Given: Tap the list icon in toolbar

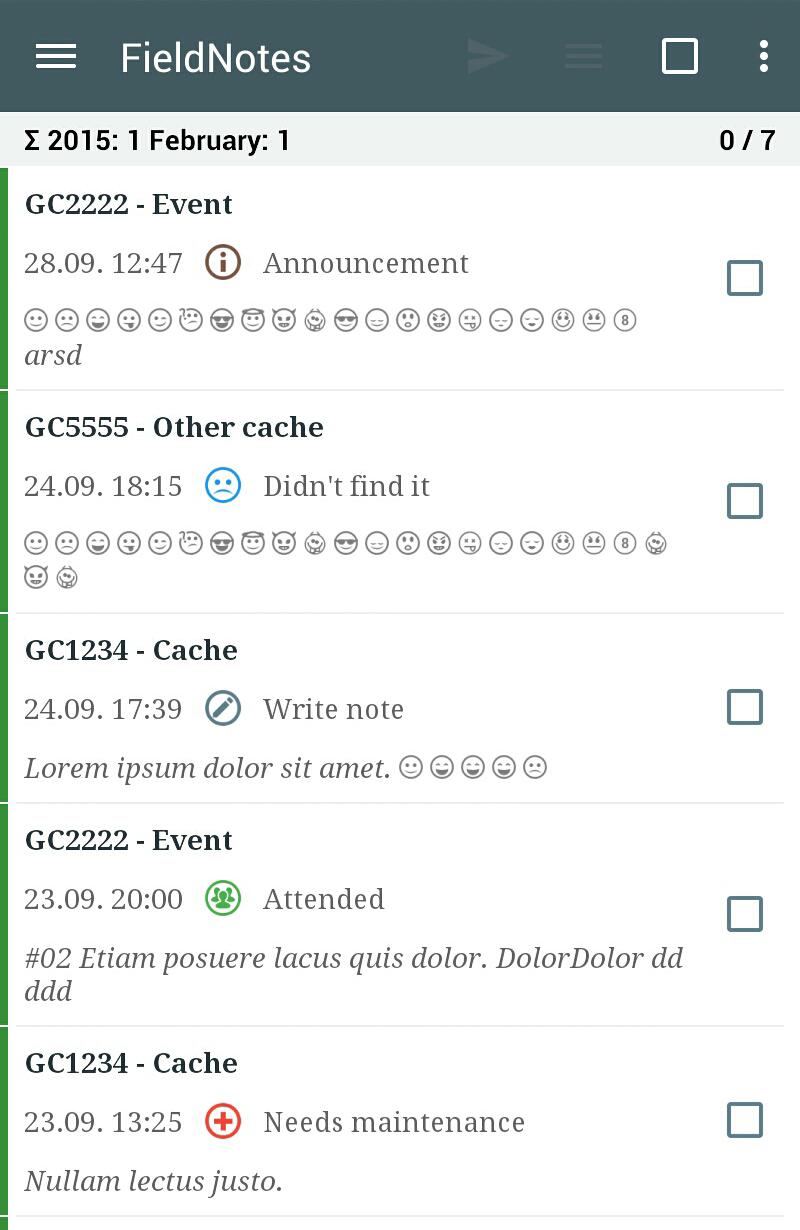Looking at the screenshot, I should tap(584, 57).
